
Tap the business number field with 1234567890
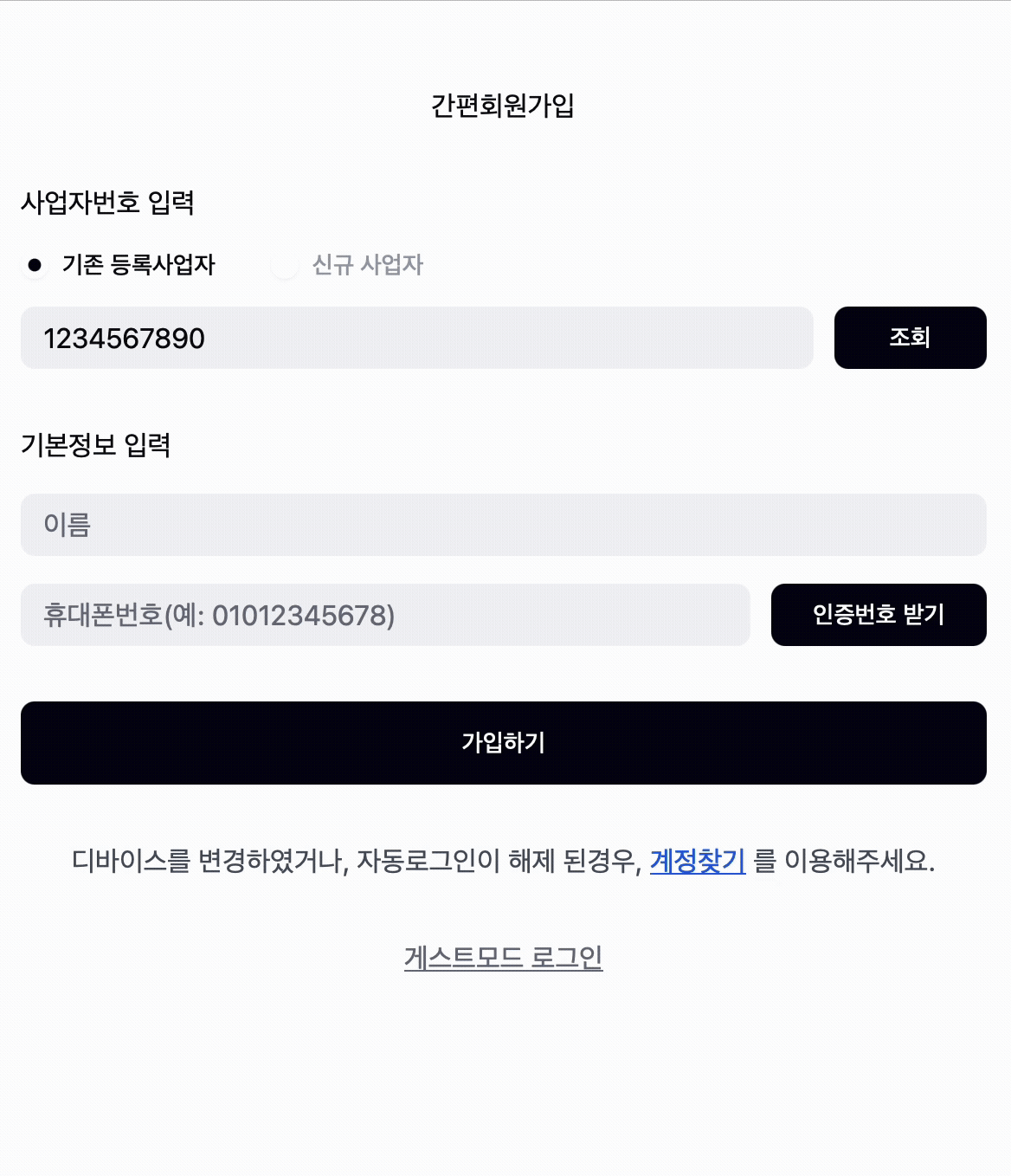(416, 338)
